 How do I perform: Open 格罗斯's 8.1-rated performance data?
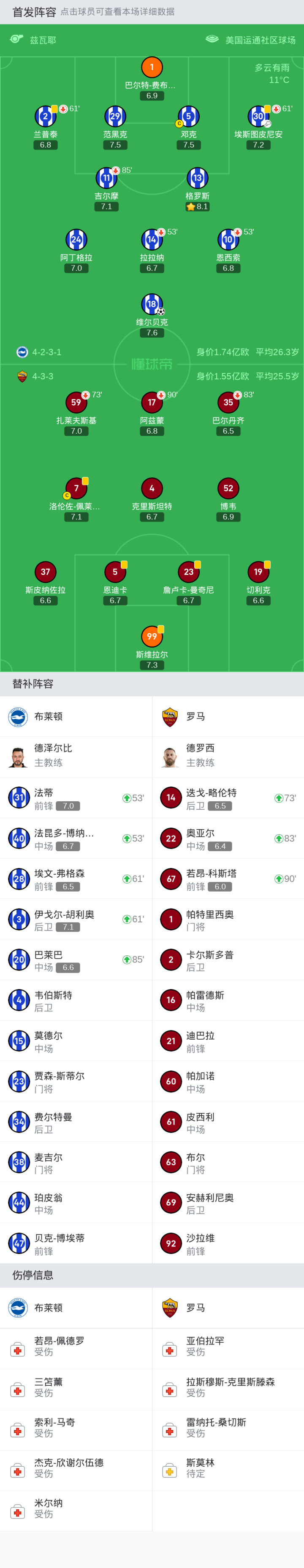(x=197, y=178)
